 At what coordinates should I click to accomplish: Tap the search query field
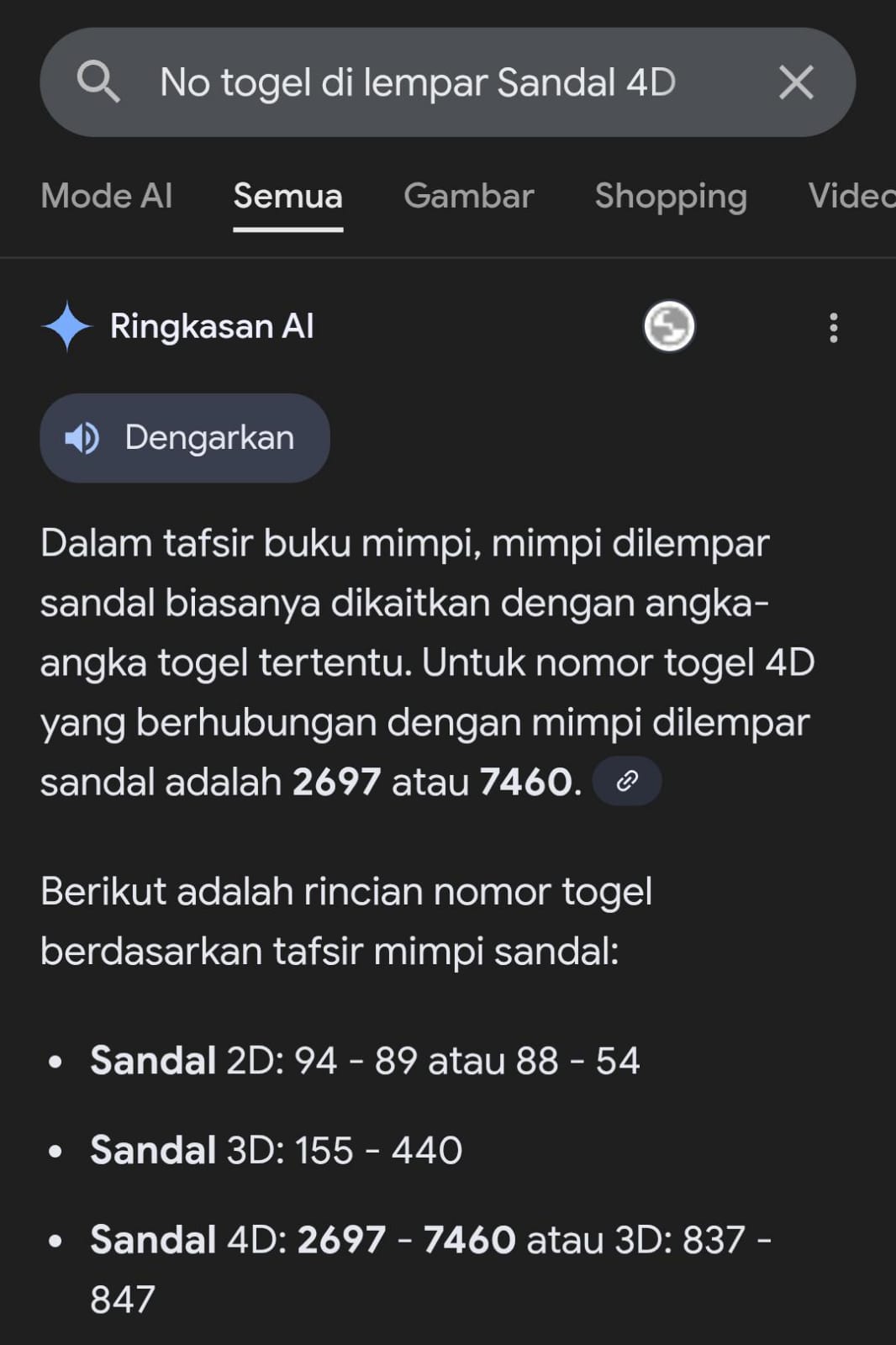tap(418, 82)
